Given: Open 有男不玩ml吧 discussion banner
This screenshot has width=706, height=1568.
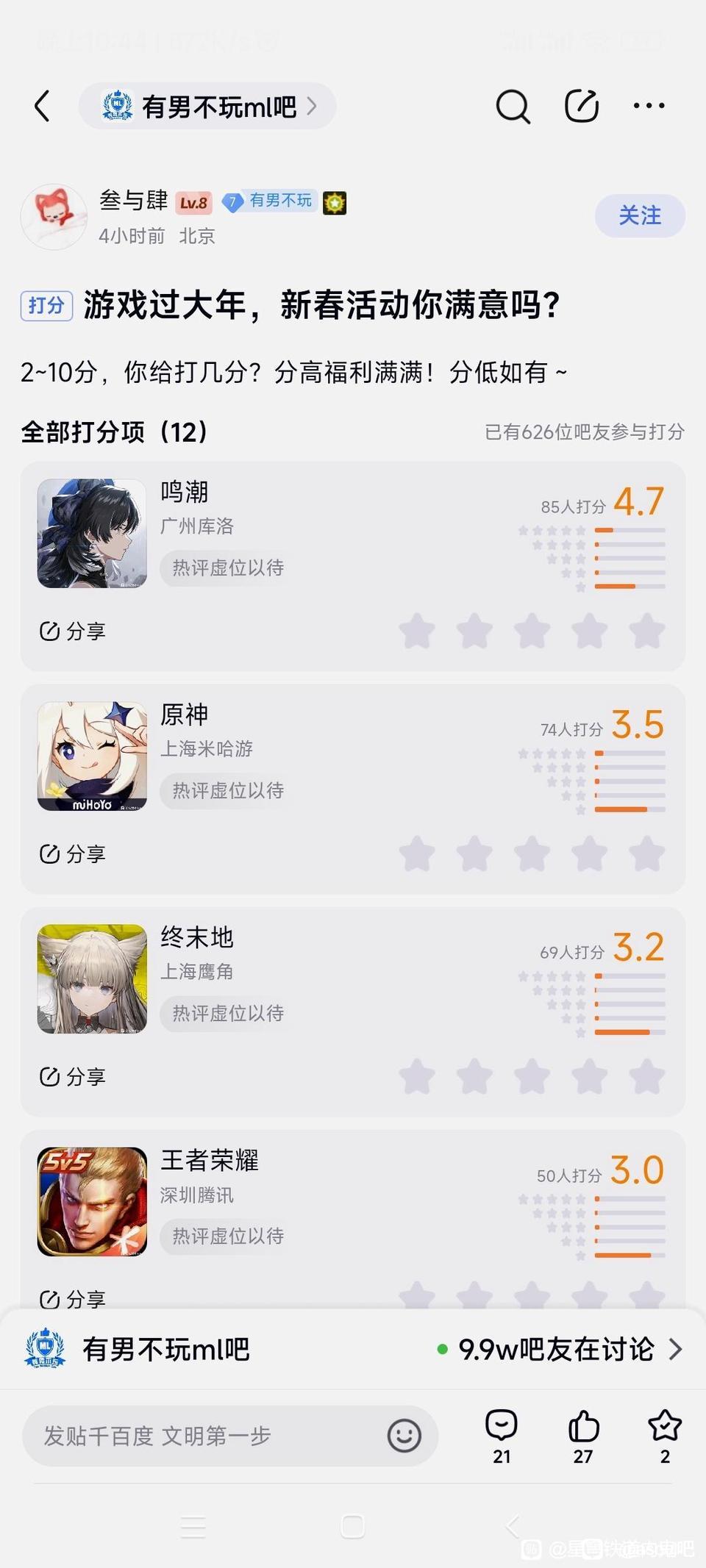Looking at the screenshot, I should [353, 1349].
